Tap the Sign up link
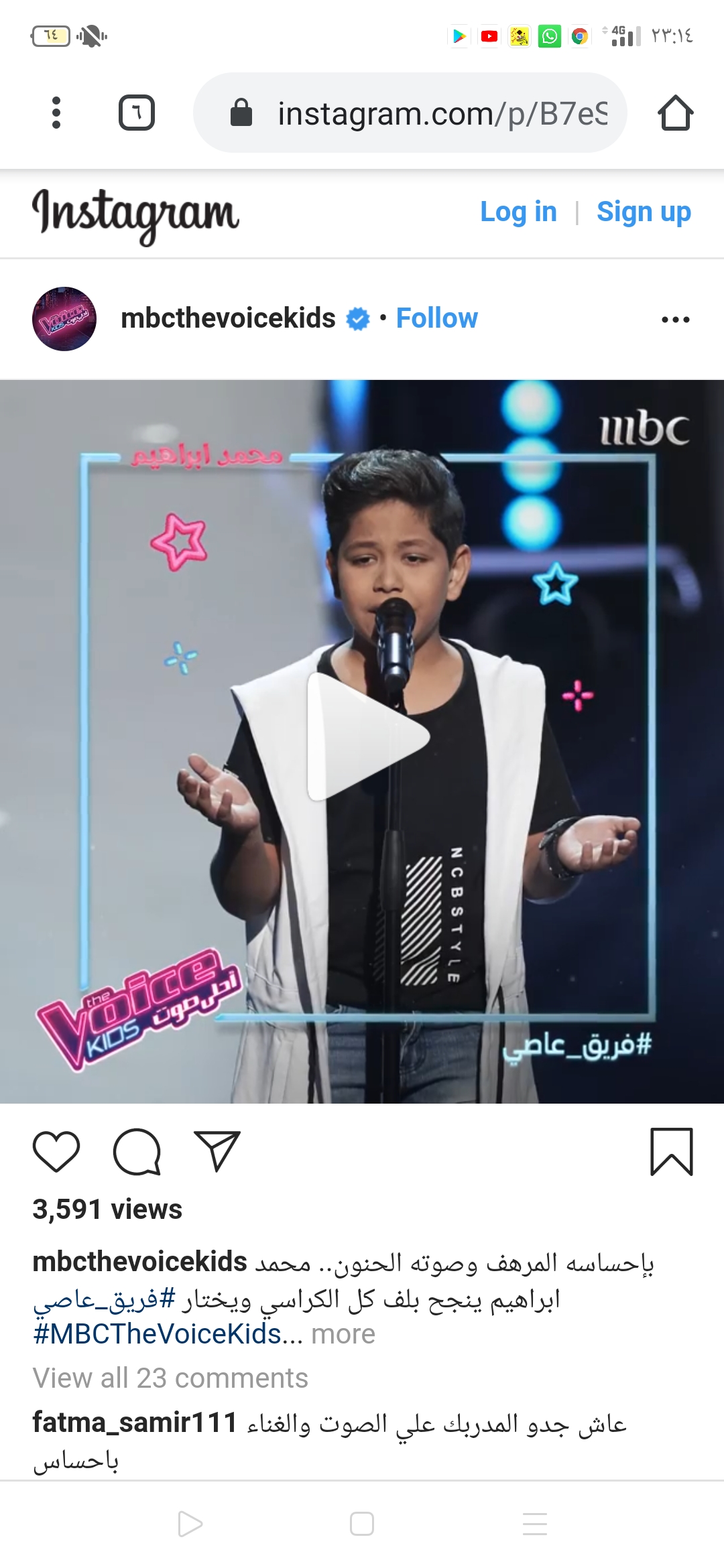 tap(644, 212)
